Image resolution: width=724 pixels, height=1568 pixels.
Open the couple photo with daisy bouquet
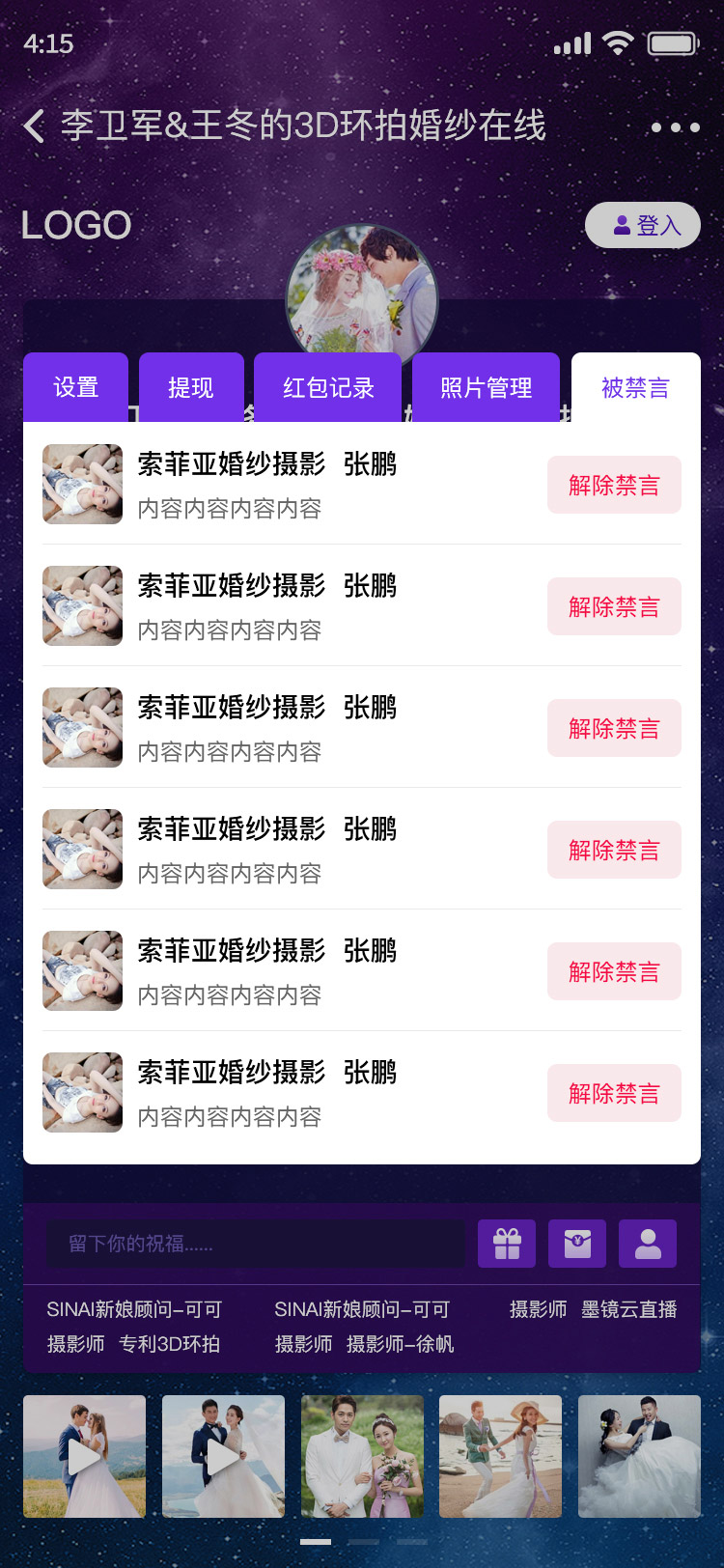click(362, 1456)
